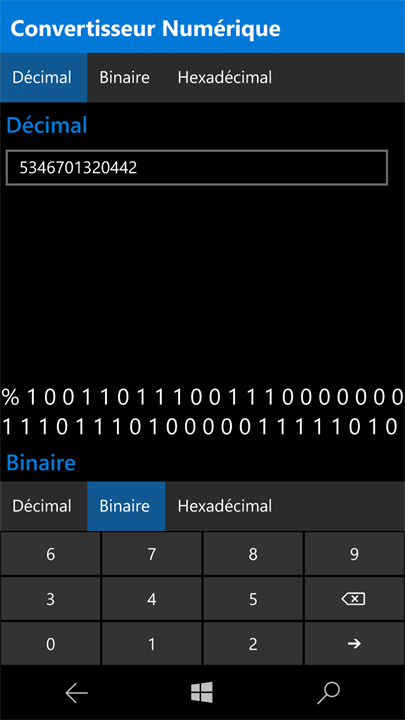Tap the 8 key
The height and width of the screenshot is (720, 405).
(x=253, y=554)
